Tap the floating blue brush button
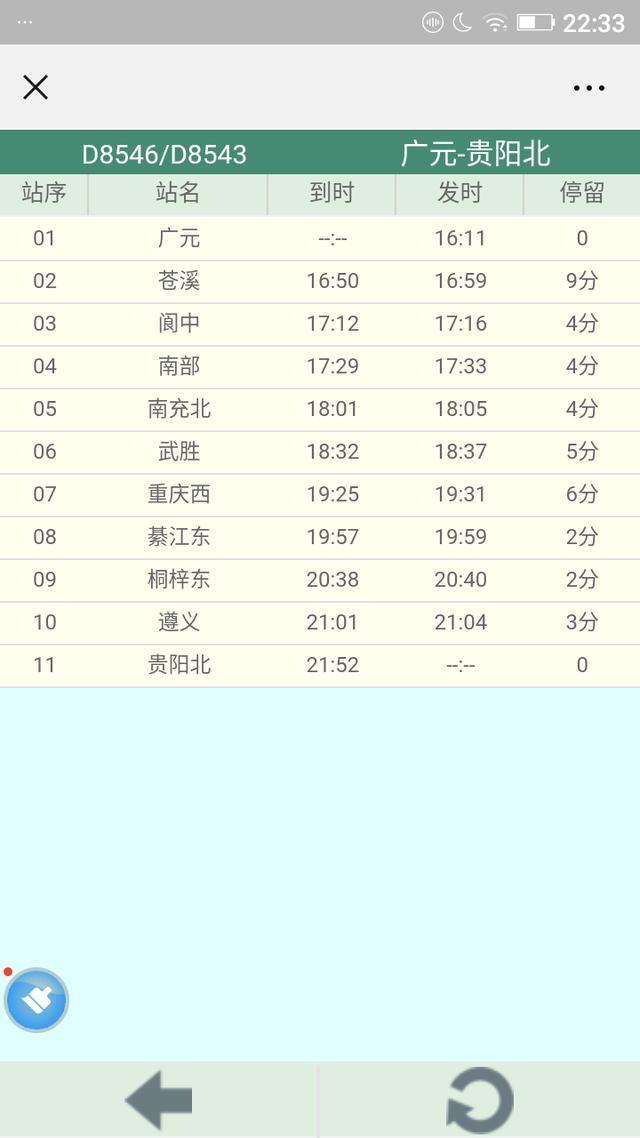640x1138 pixels. (36, 1000)
